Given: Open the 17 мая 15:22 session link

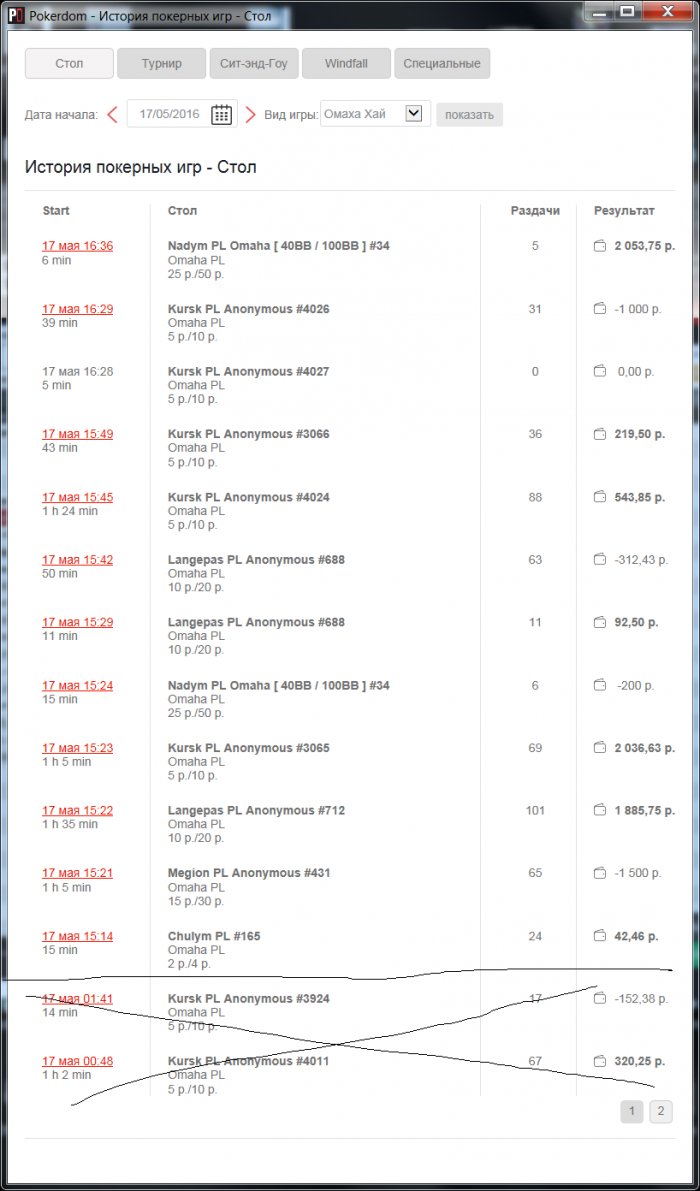Looking at the screenshot, I should [x=77, y=810].
